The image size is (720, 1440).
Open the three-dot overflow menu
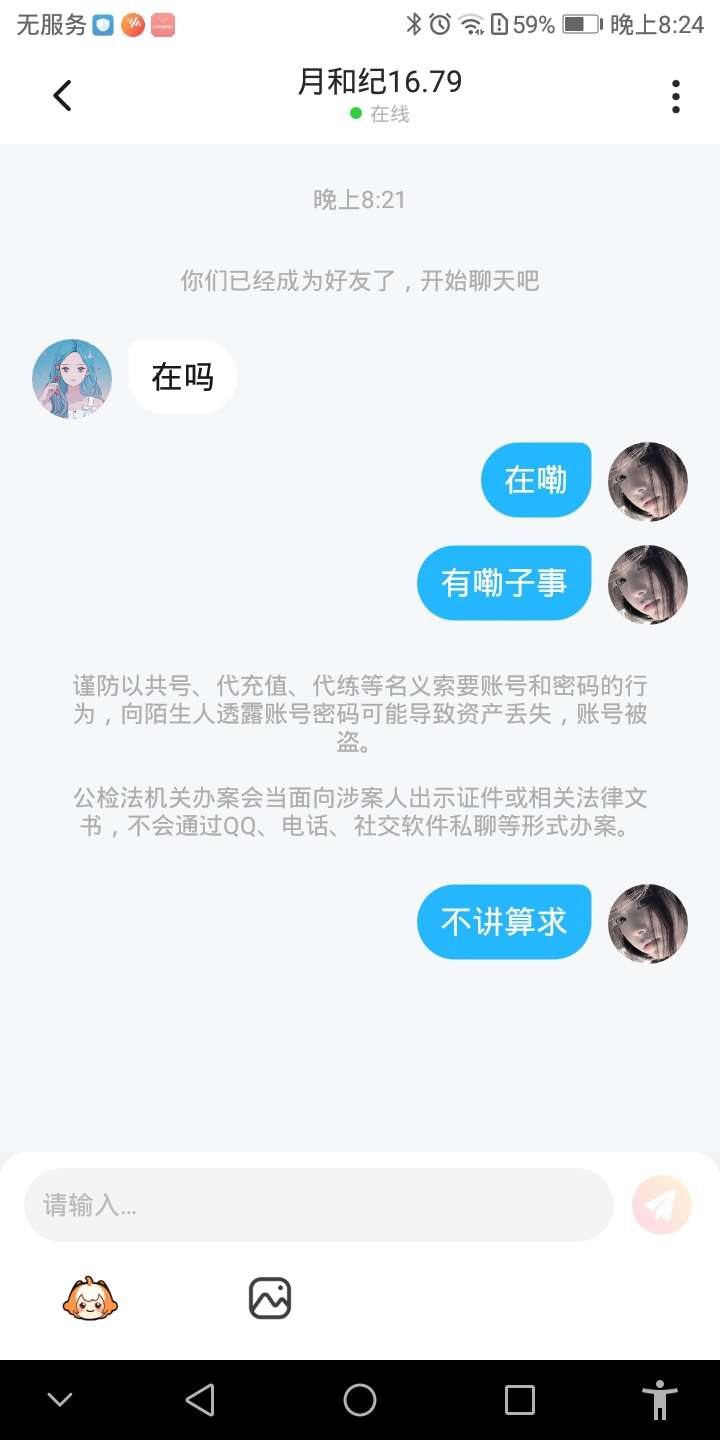(676, 96)
